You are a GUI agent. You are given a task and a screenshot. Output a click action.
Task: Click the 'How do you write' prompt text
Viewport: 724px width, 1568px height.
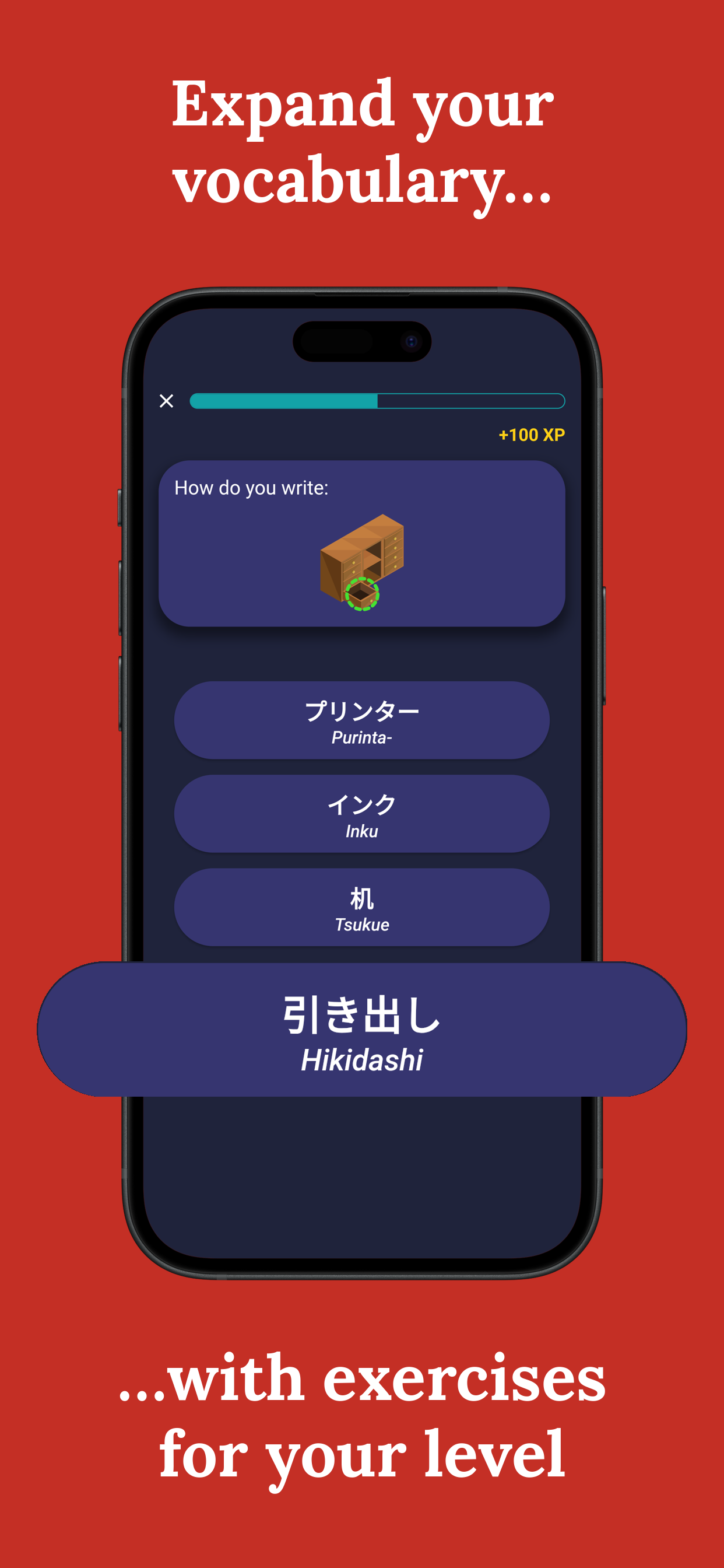251,487
